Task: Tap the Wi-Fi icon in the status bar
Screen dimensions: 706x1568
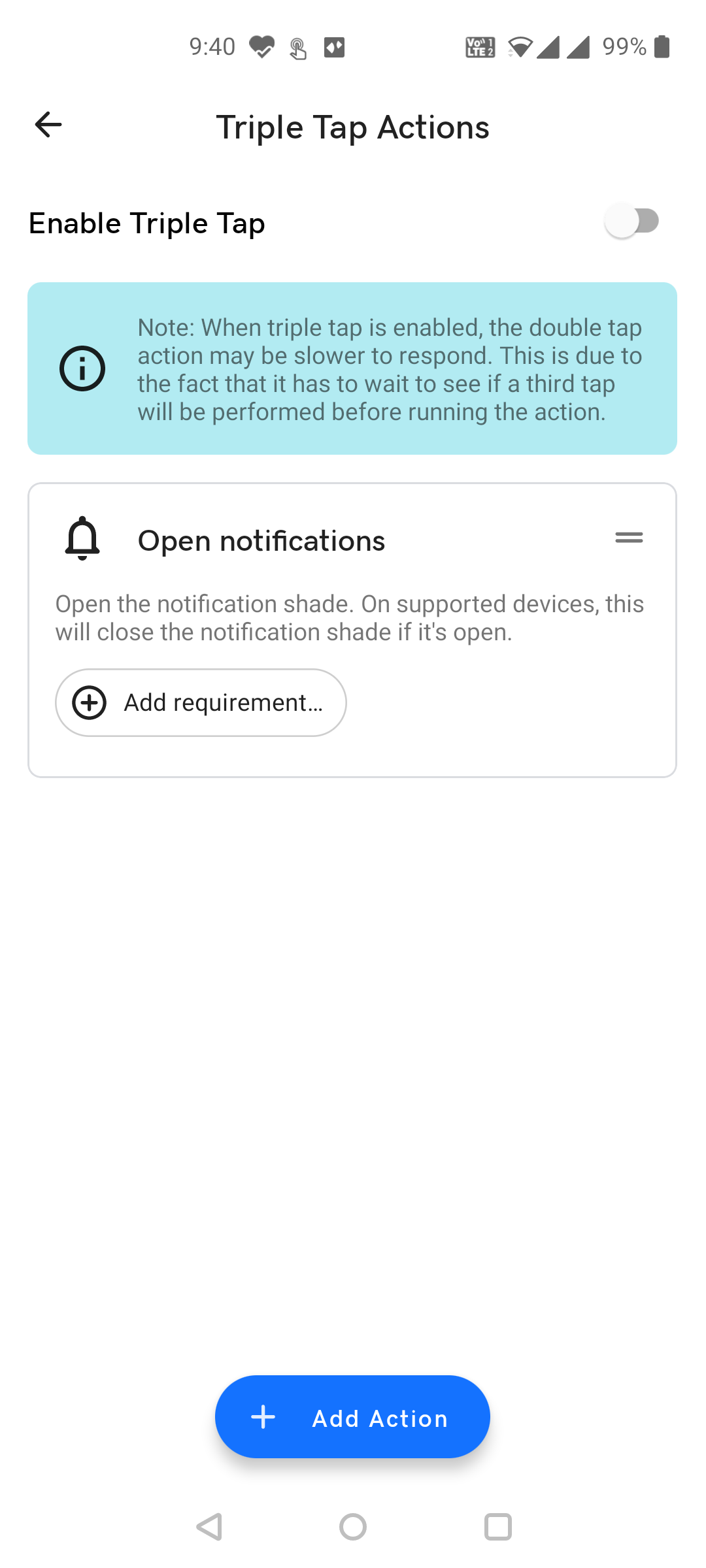Action: (x=520, y=47)
